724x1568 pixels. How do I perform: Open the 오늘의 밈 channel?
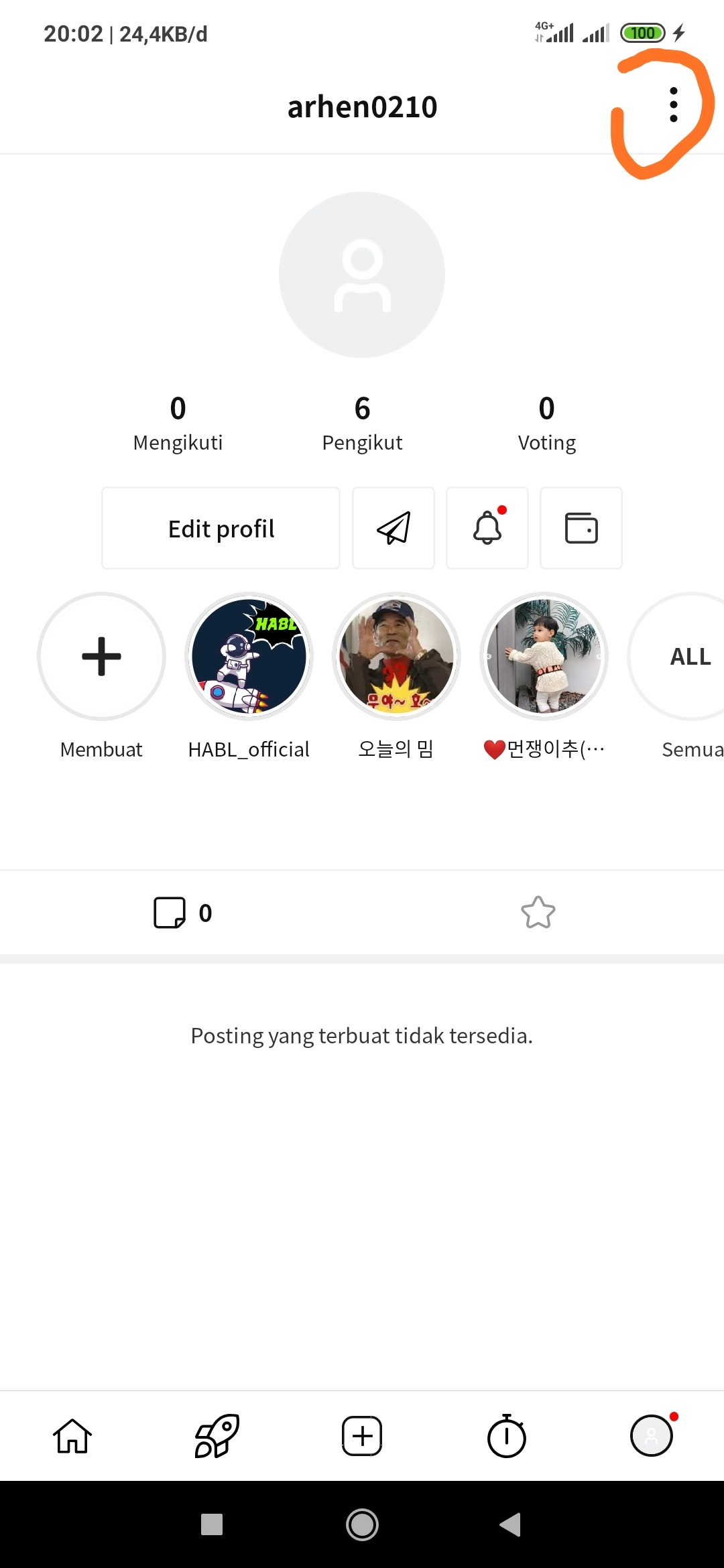click(x=396, y=657)
